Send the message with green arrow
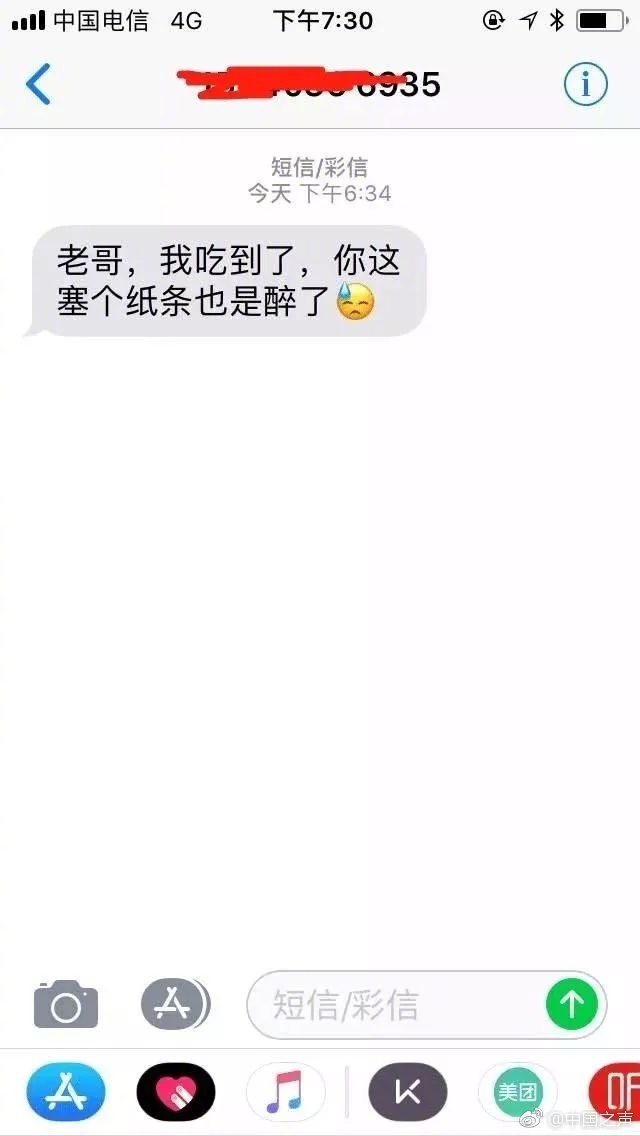The image size is (640, 1136). pos(571,1003)
